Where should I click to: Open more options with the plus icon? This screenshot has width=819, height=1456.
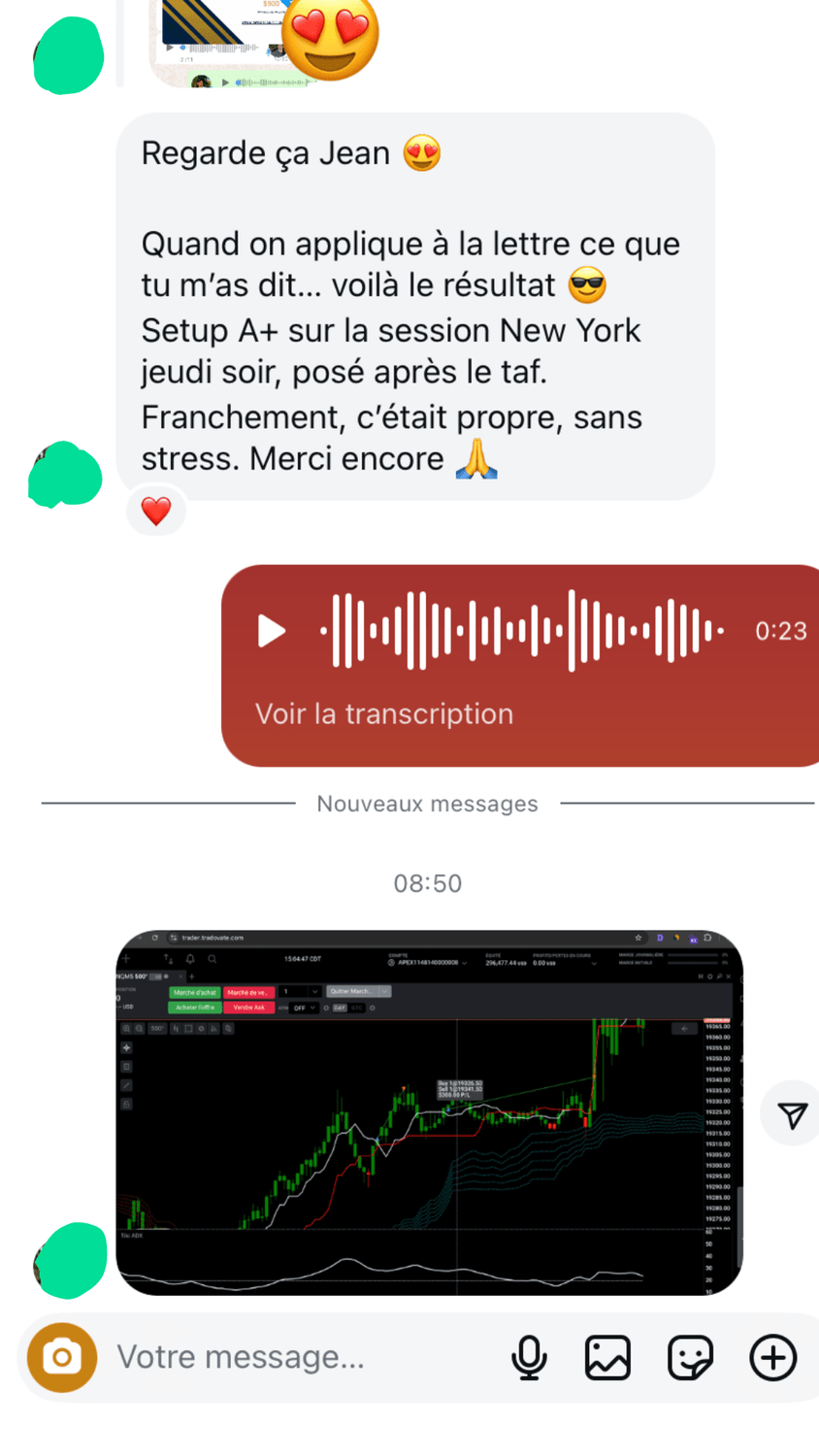pyautogui.click(x=773, y=1357)
